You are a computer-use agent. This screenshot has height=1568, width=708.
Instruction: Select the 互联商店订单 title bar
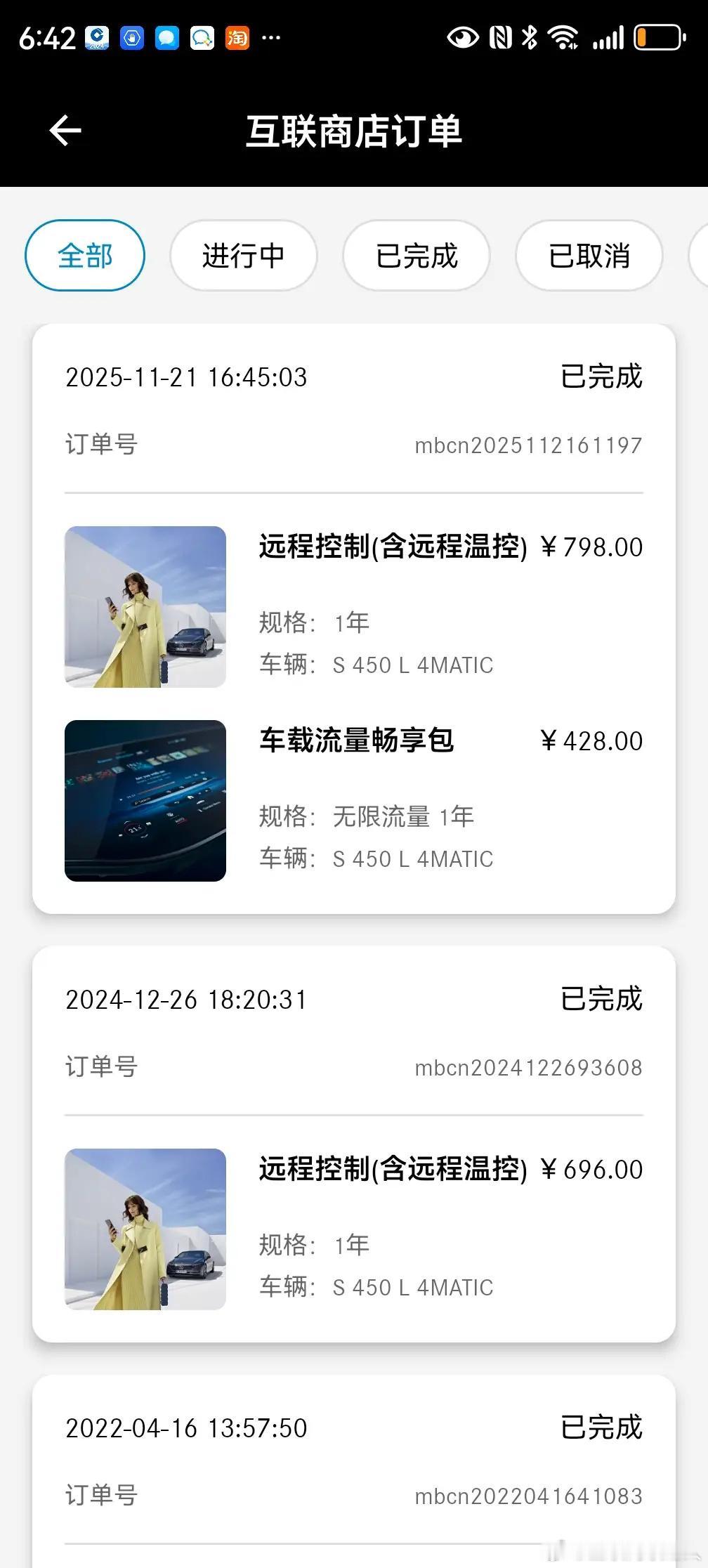(354, 132)
